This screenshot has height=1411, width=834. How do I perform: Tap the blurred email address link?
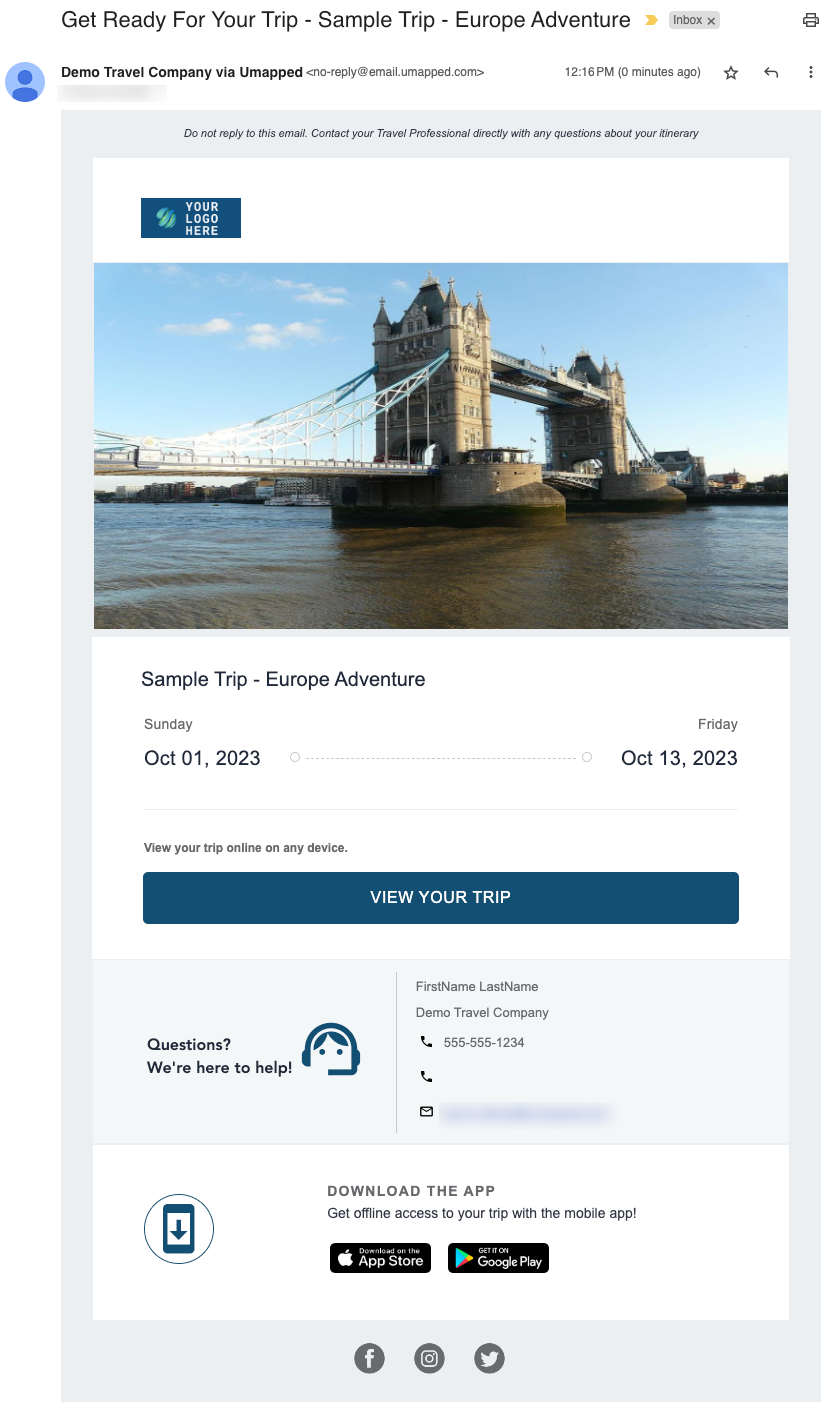tap(524, 1112)
